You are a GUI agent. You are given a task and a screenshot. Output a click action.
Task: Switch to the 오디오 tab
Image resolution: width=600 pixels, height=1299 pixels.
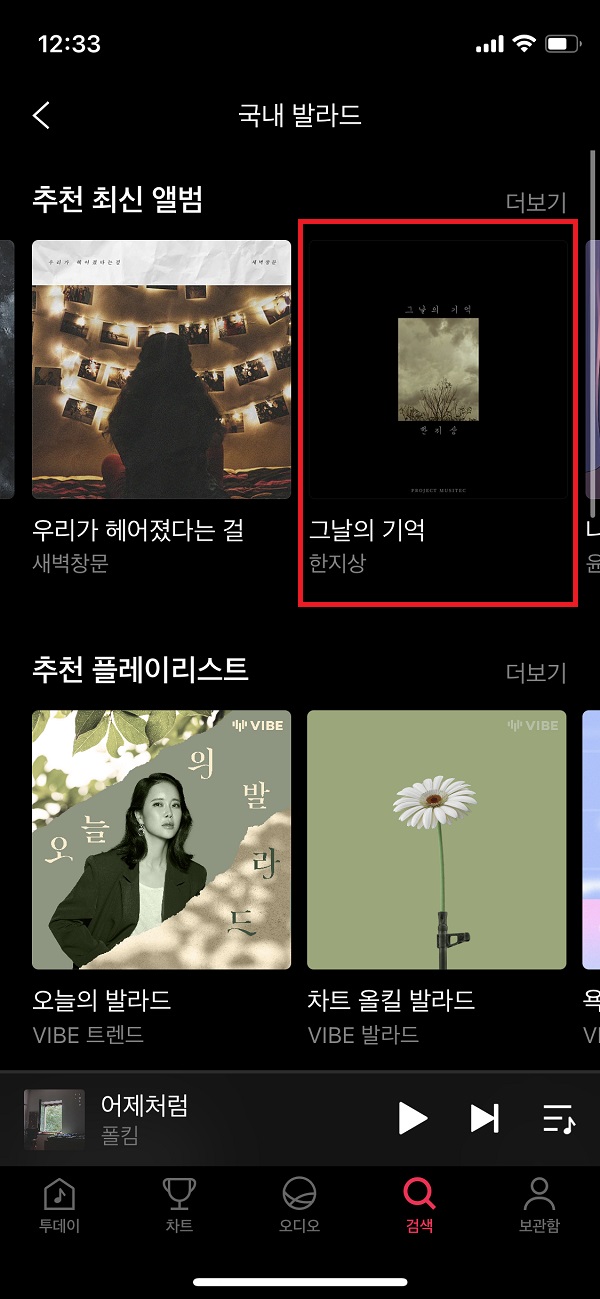(x=299, y=1204)
